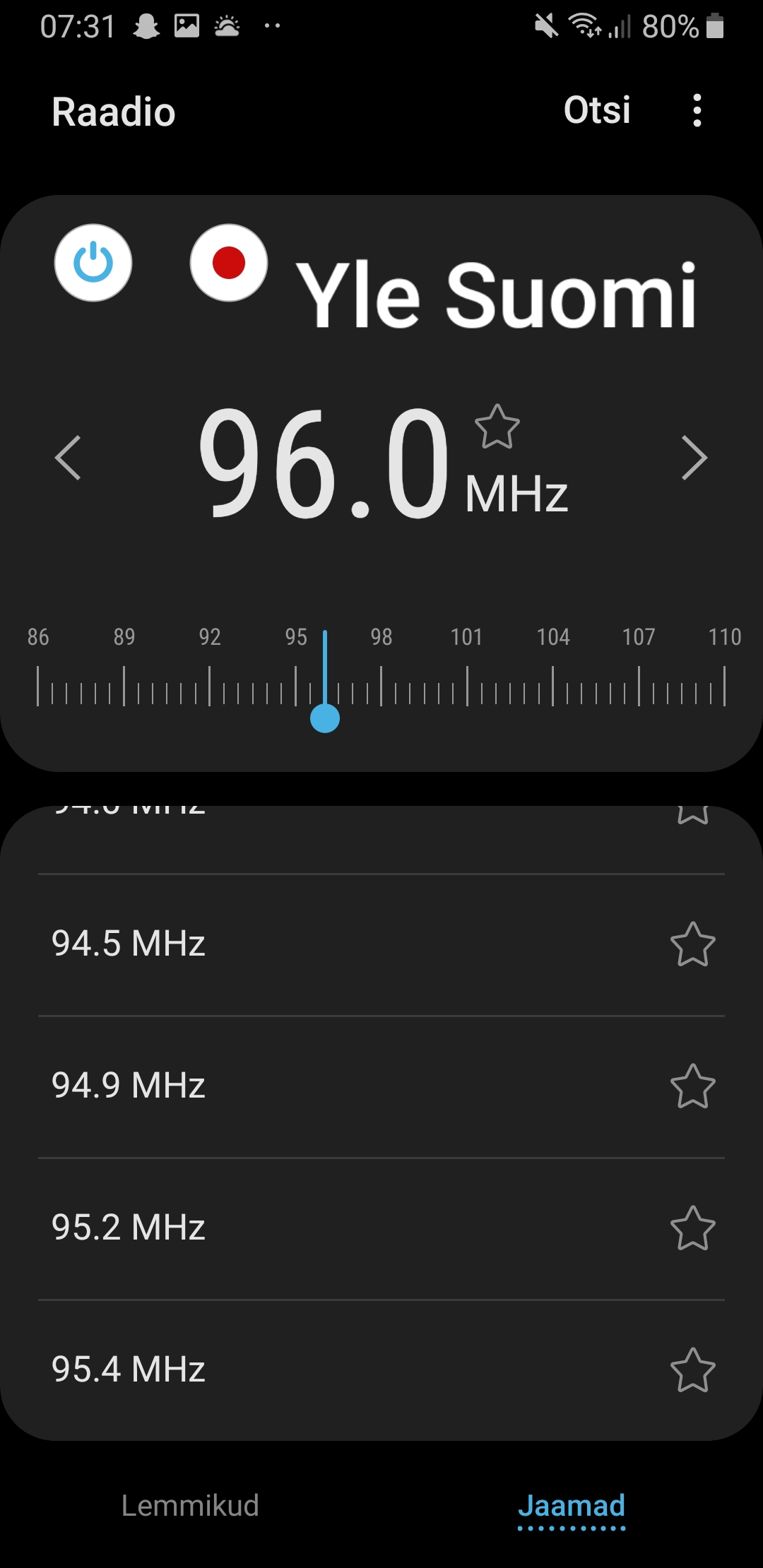Favorite the 94.9 MHz station
Image resolution: width=763 pixels, height=1568 pixels.
pos(692,1086)
